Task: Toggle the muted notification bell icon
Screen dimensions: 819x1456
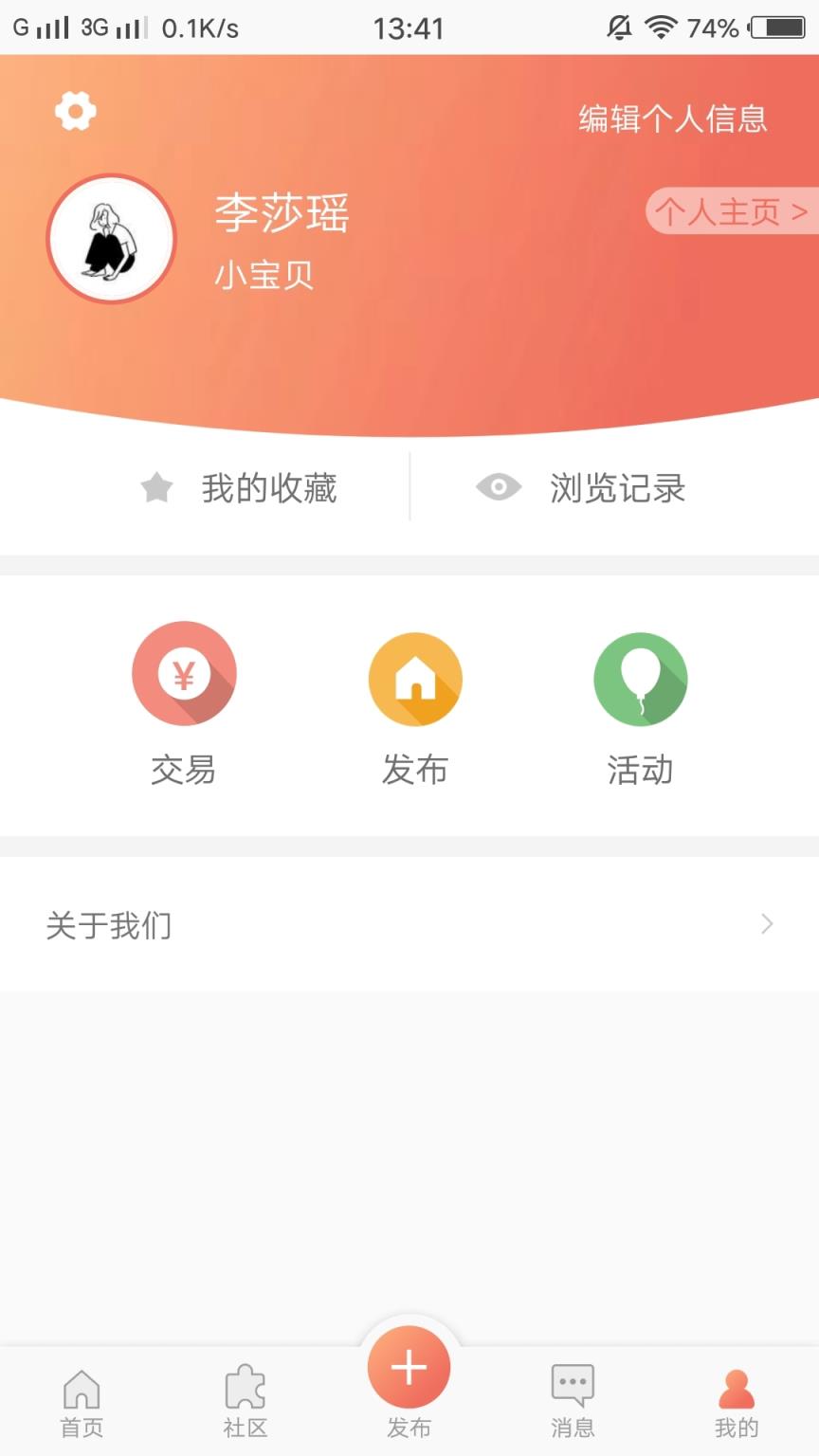Action: pyautogui.click(x=618, y=27)
